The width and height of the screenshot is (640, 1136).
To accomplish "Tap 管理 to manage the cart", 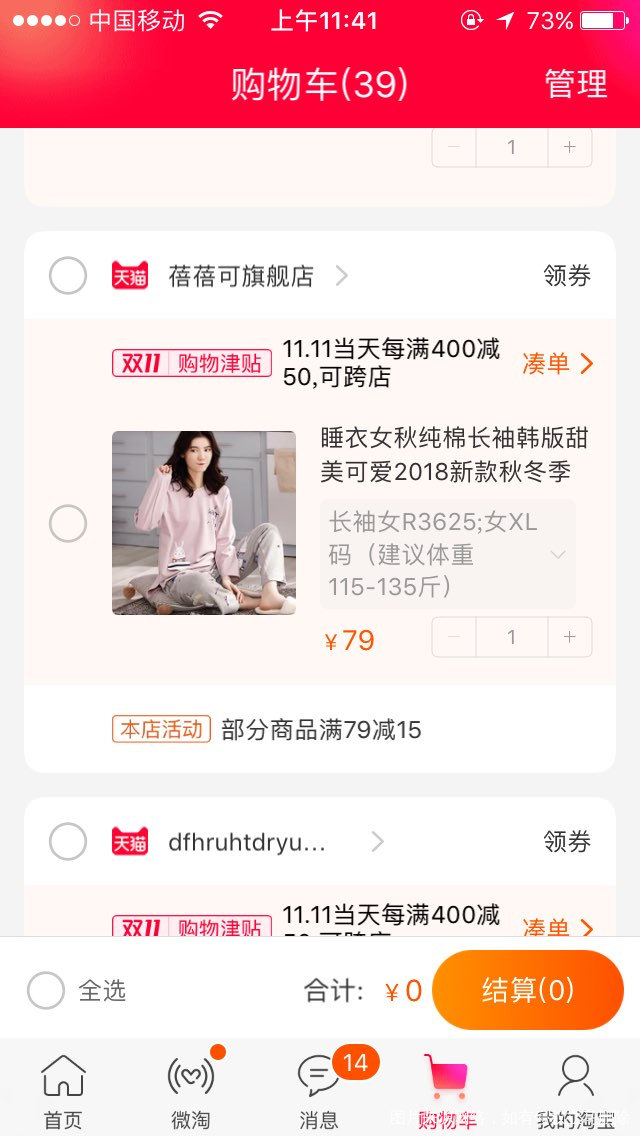I will coord(575,84).
